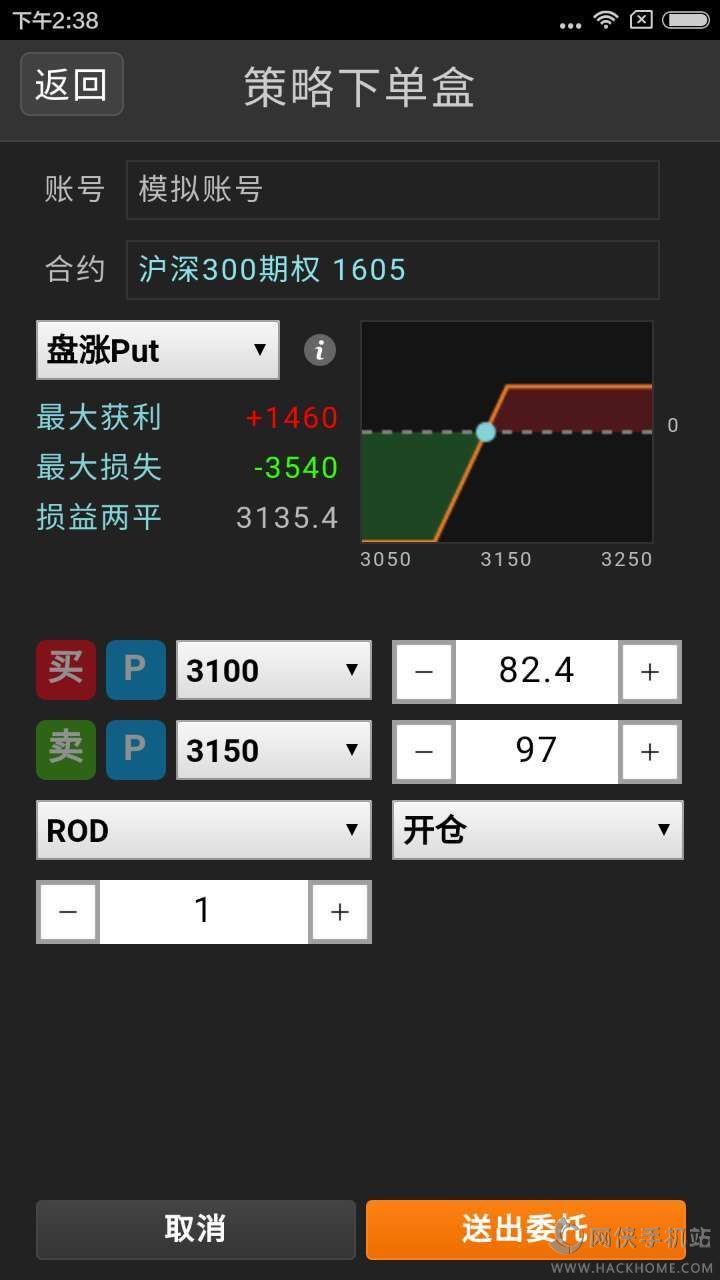The image size is (720, 1280).
Task: Expand the 开仓 position dropdown
Action: [537, 830]
